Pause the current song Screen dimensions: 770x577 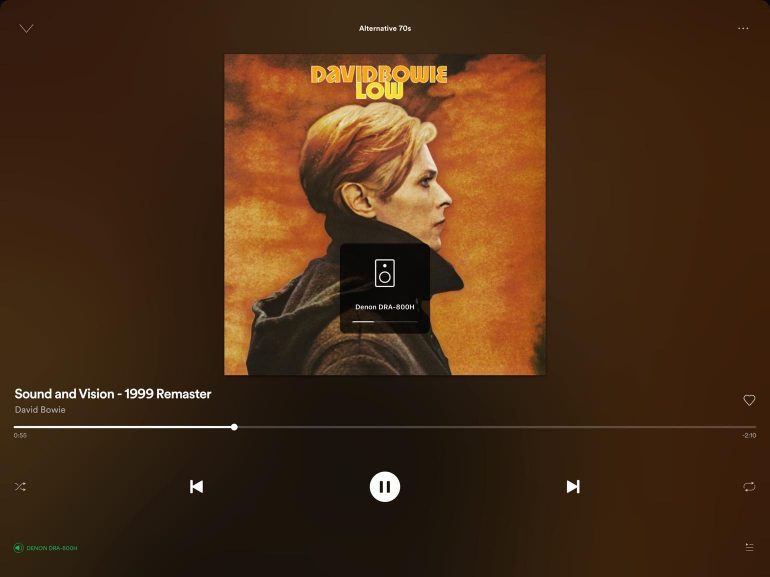point(385,487)
